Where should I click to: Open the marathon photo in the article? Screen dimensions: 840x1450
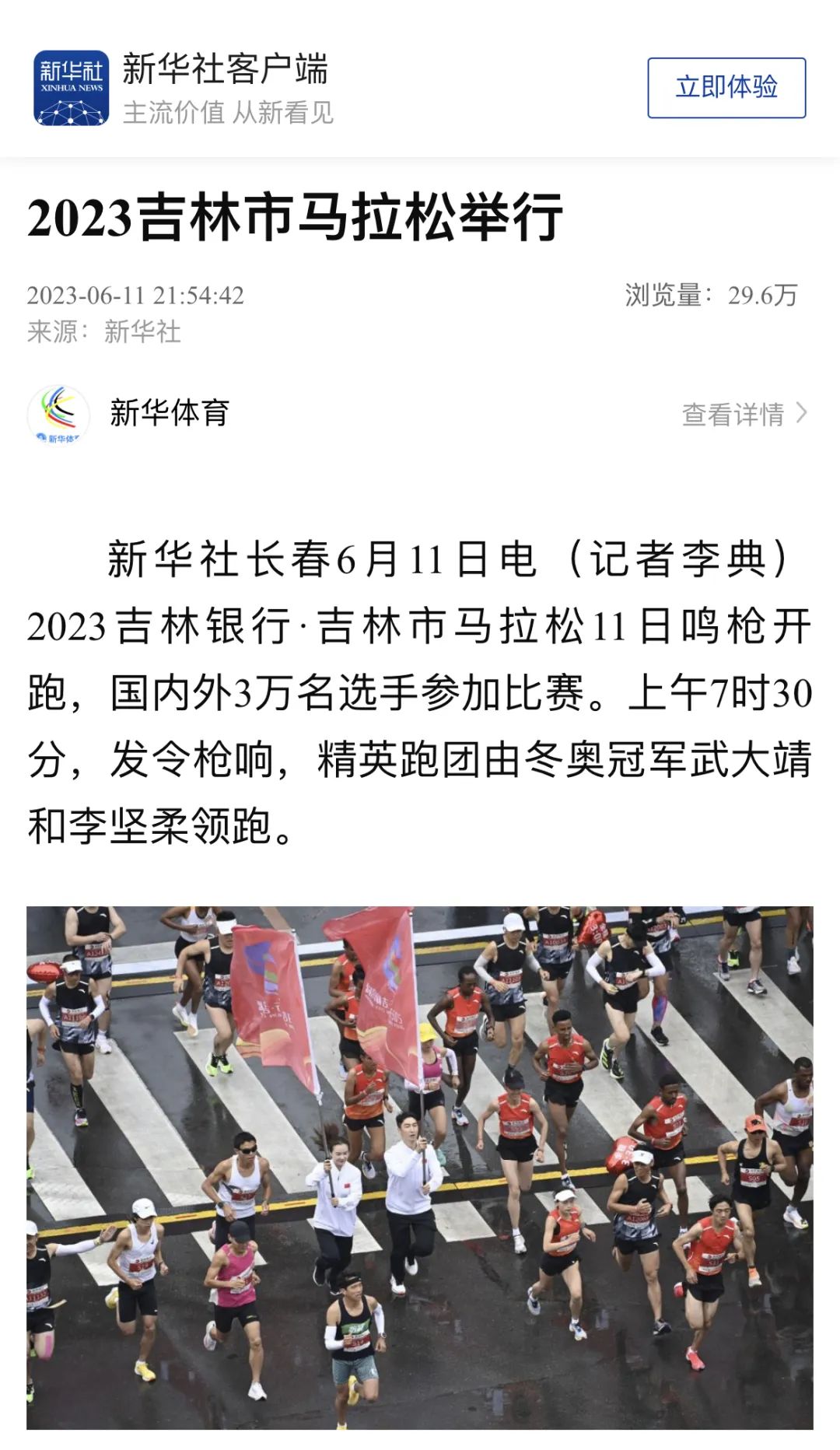pos(420,1167)
